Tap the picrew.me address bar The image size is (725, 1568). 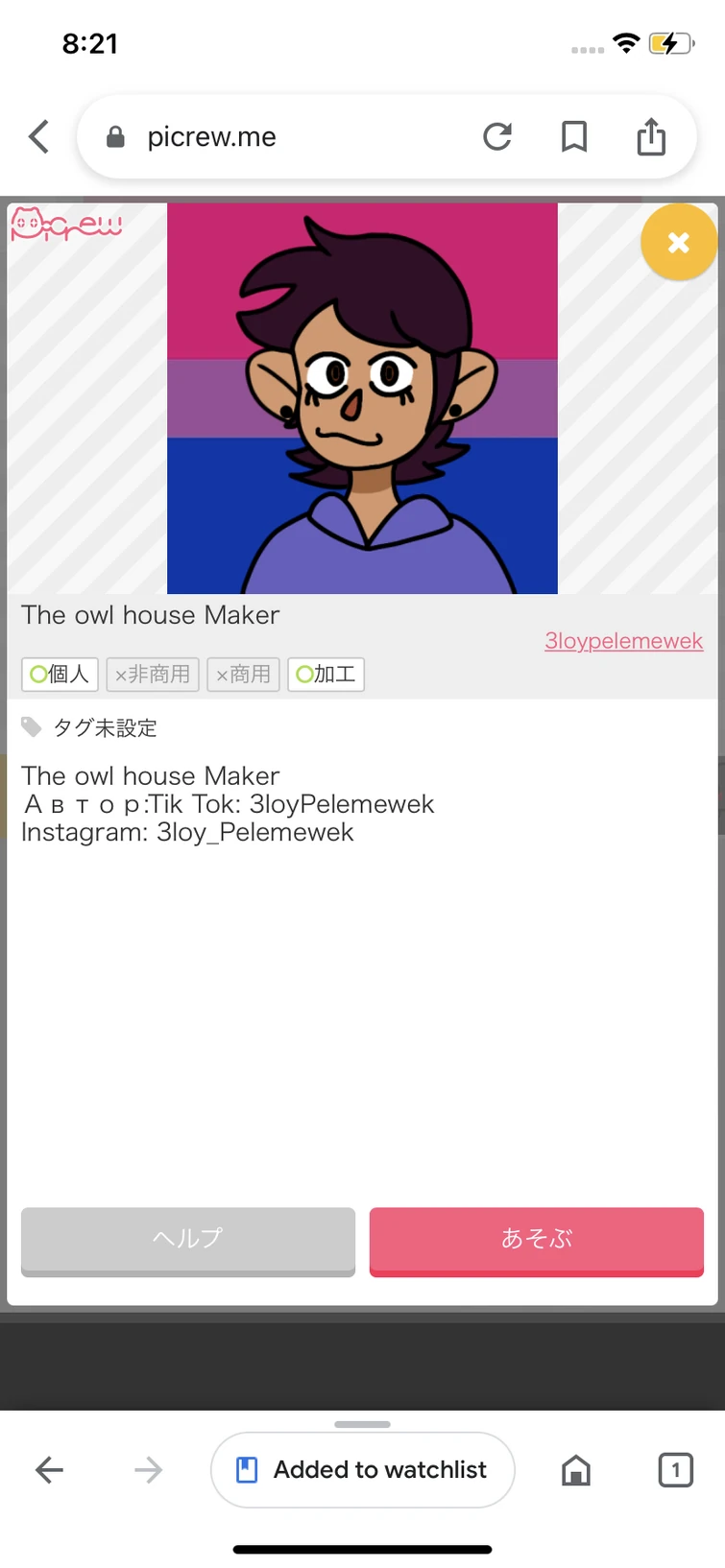288,137
